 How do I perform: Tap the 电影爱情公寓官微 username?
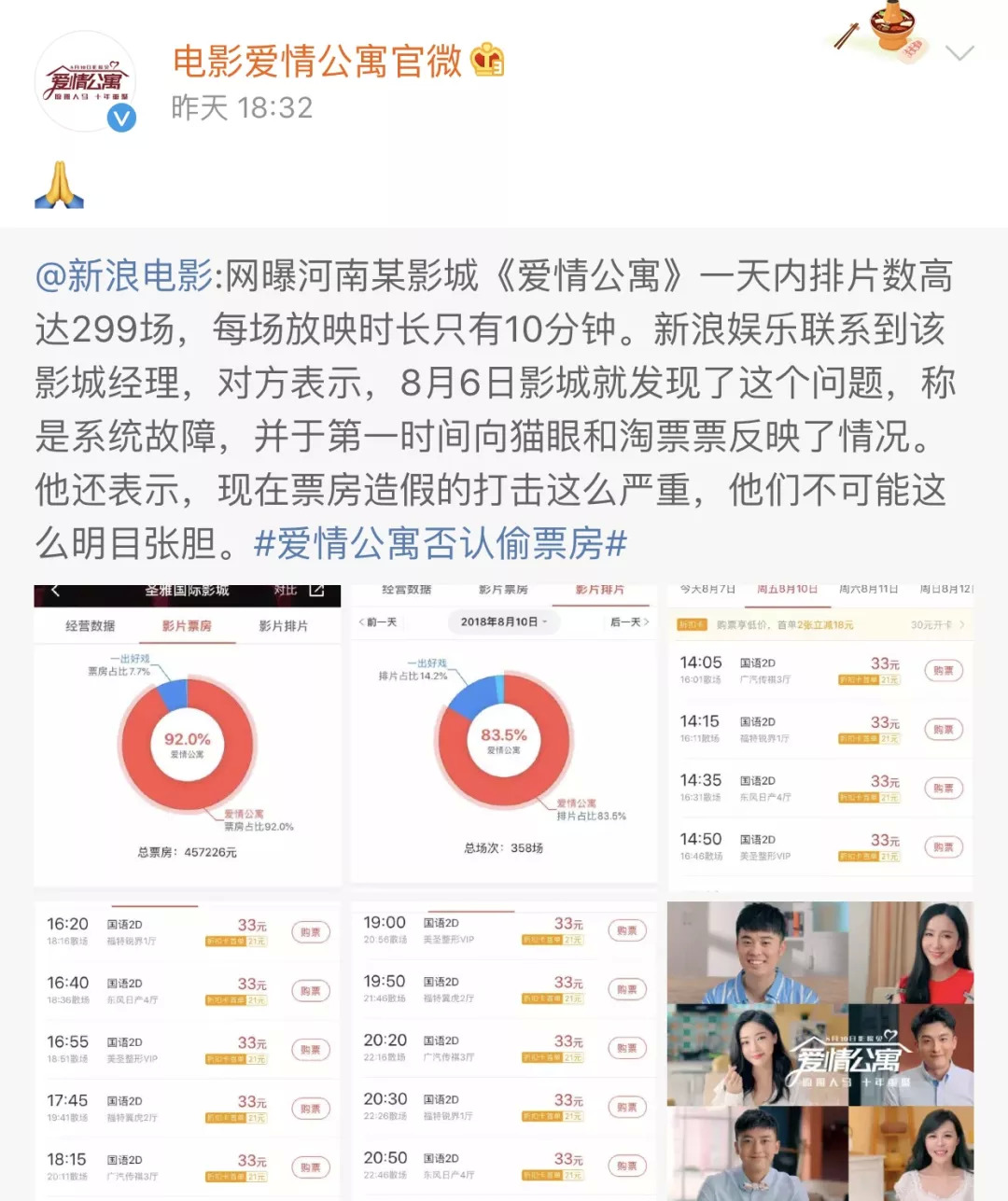point(317,62)
